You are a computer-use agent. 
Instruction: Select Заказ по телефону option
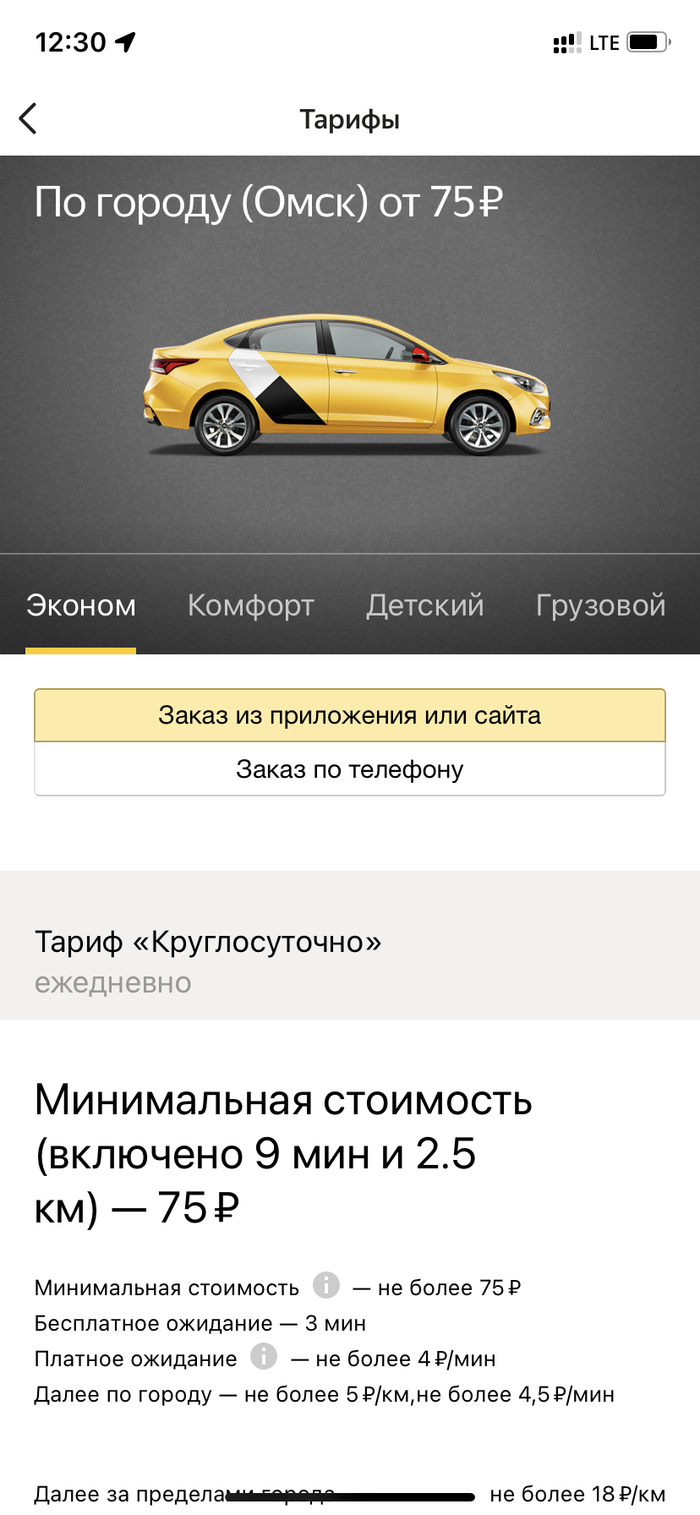click(x=349, y=769)
